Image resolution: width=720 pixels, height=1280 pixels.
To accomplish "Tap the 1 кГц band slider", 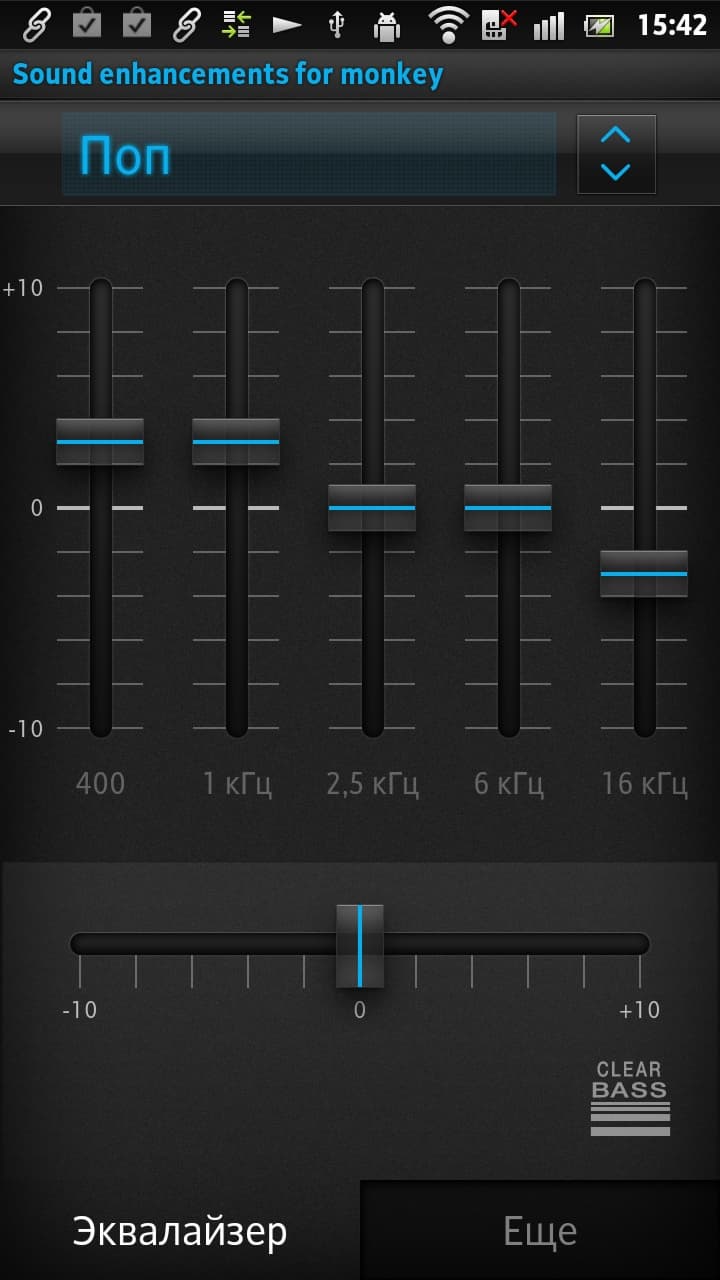I will [x=236, y=442].
